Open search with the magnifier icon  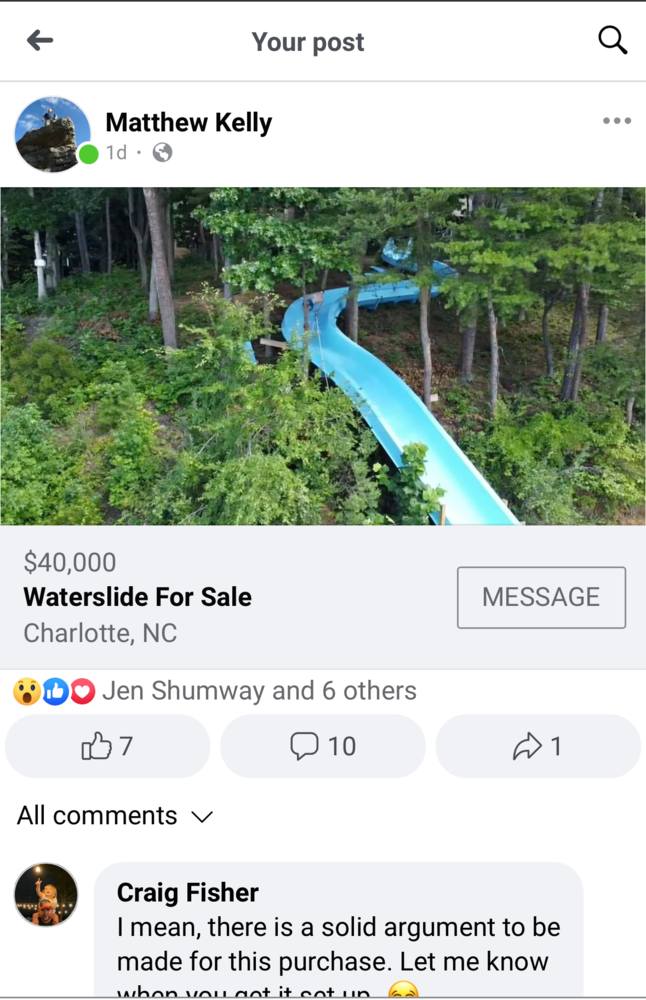click(612, 41)
